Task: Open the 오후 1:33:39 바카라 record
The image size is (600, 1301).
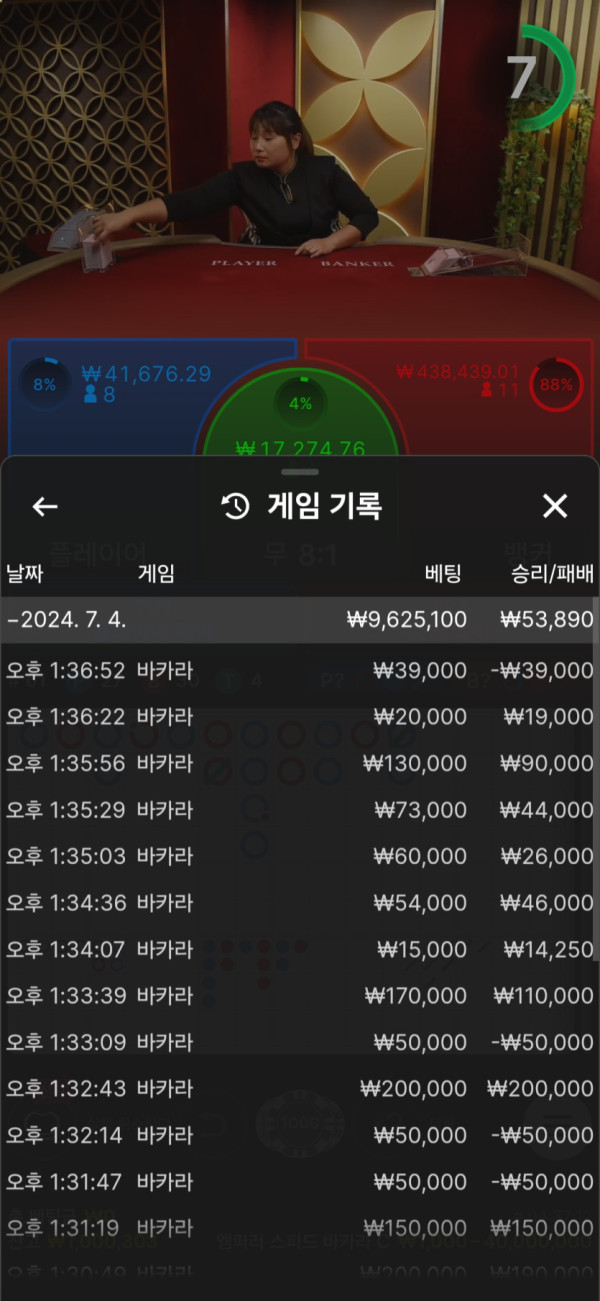Action: pos(298,995)
